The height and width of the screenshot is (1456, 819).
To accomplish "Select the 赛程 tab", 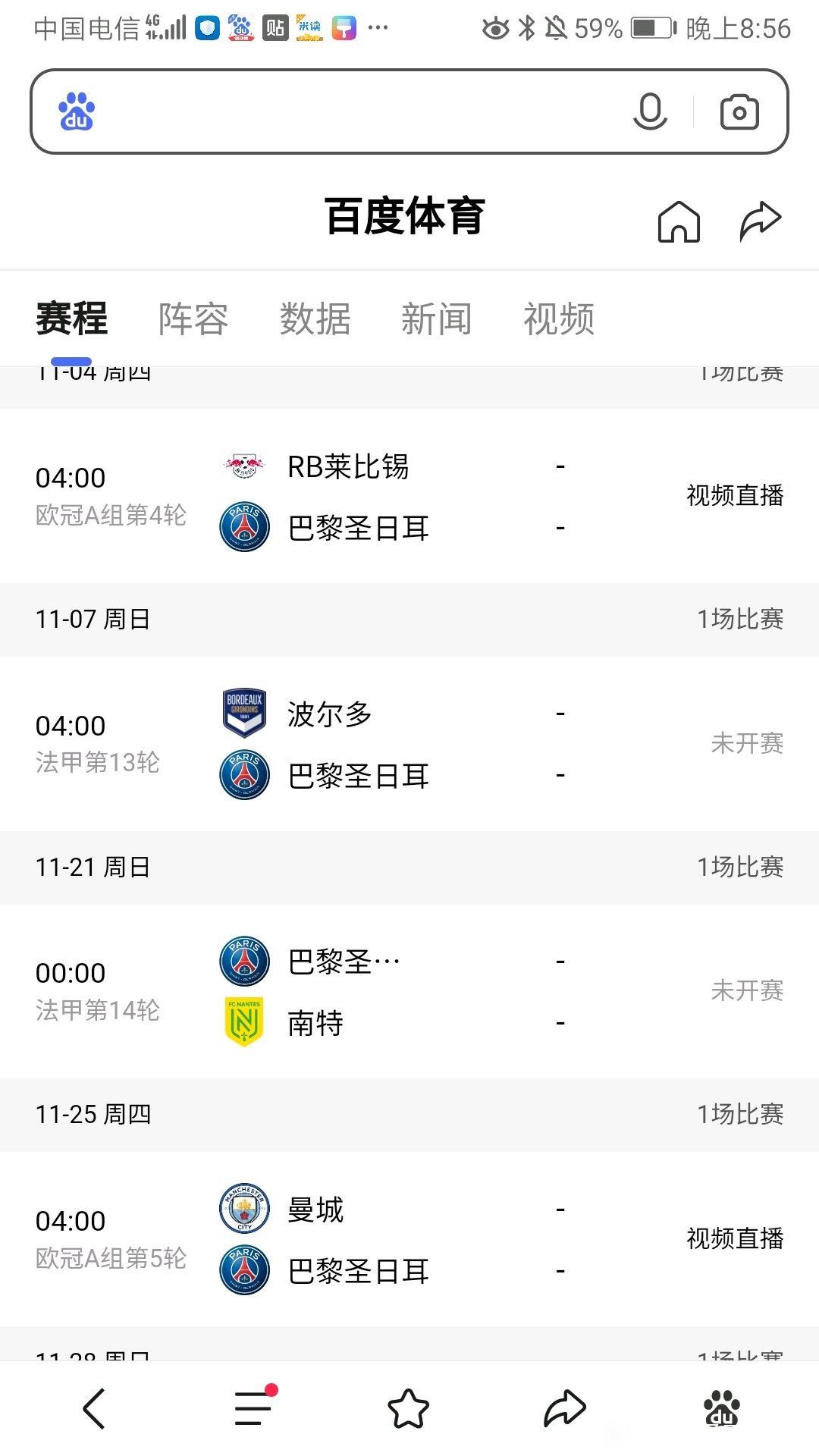I will click(72, 318).
